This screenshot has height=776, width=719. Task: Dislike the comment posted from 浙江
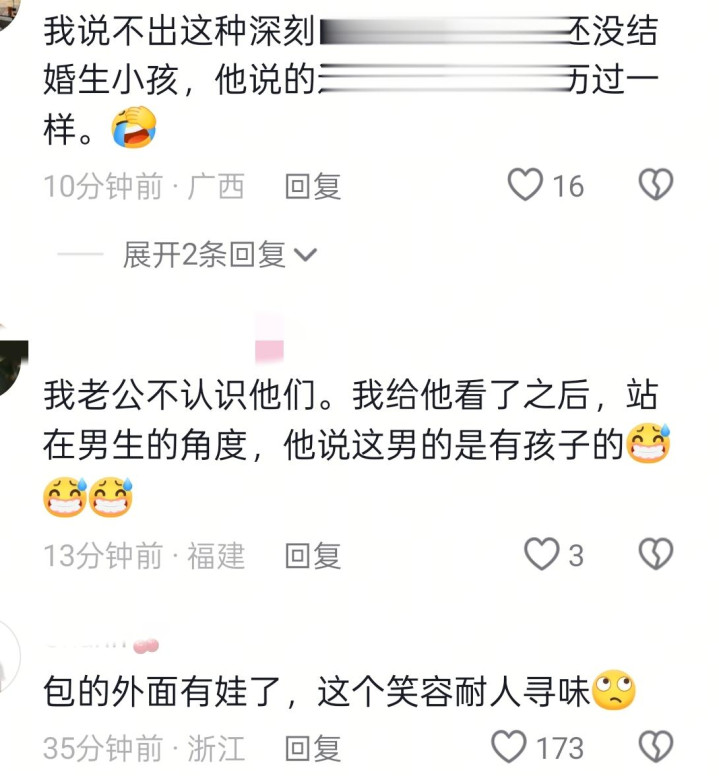[x=656, y=746]
